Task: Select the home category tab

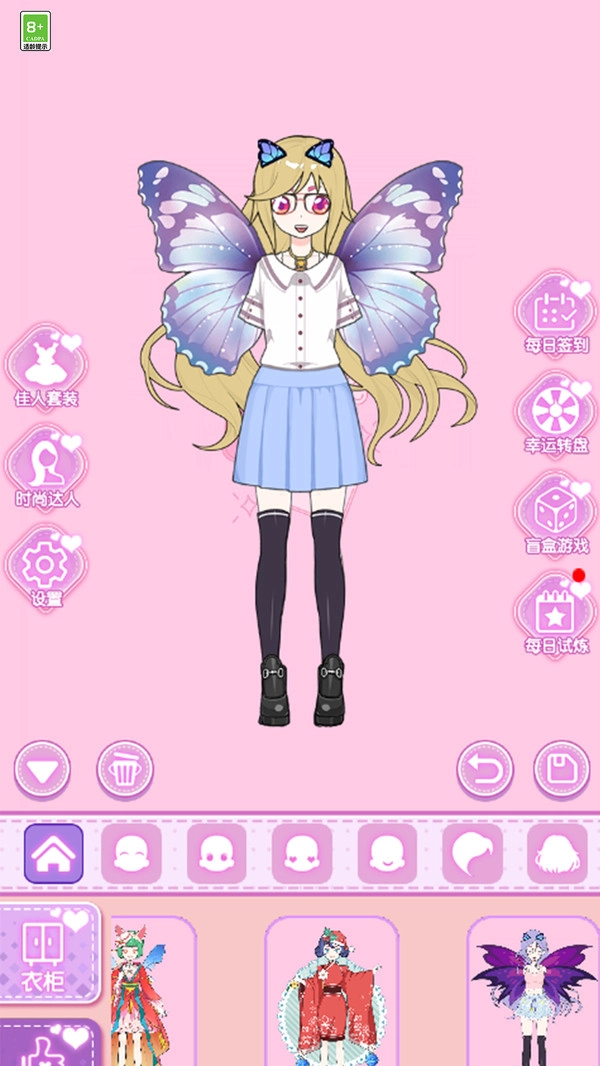Action: 54,853
